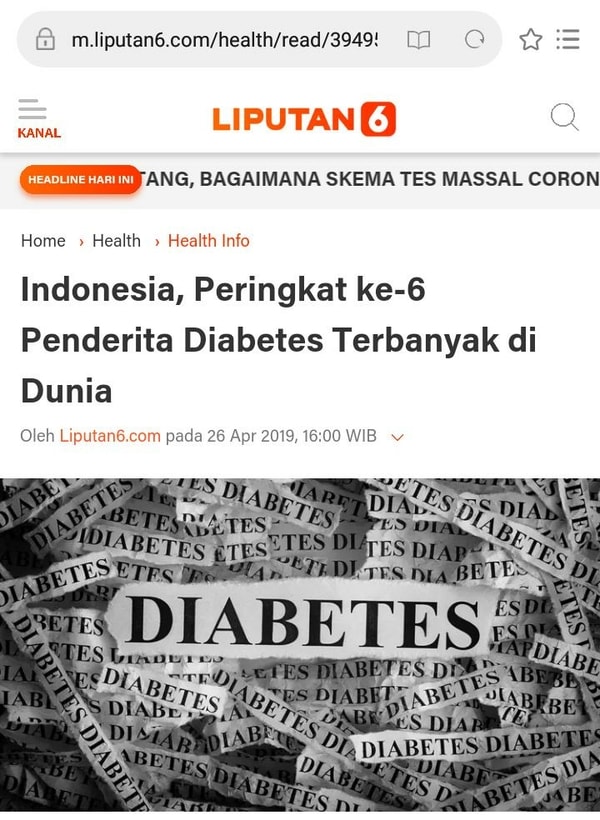
Task: Go to the Health breadcrumb
Action: 116,241
